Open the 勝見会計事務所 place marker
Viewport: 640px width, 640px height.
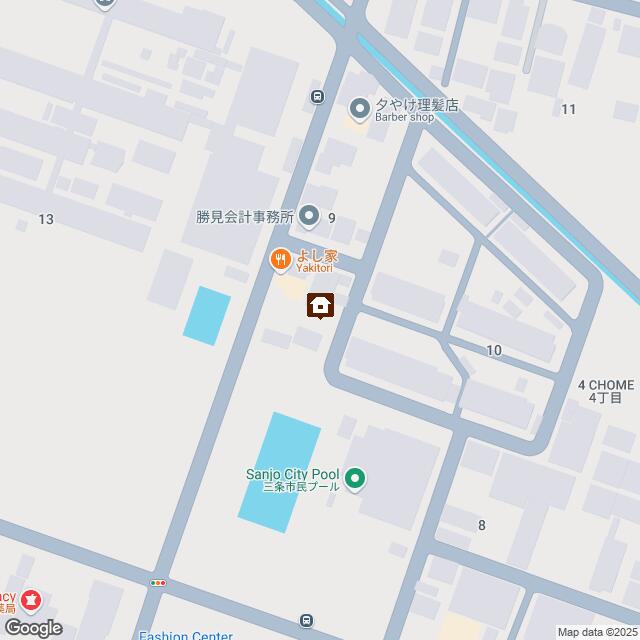pos(309,216)
